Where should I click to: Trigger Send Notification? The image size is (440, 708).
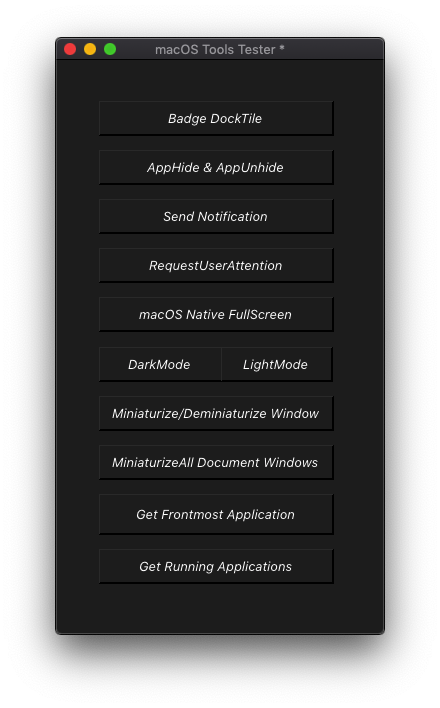[x=216, y=216]
